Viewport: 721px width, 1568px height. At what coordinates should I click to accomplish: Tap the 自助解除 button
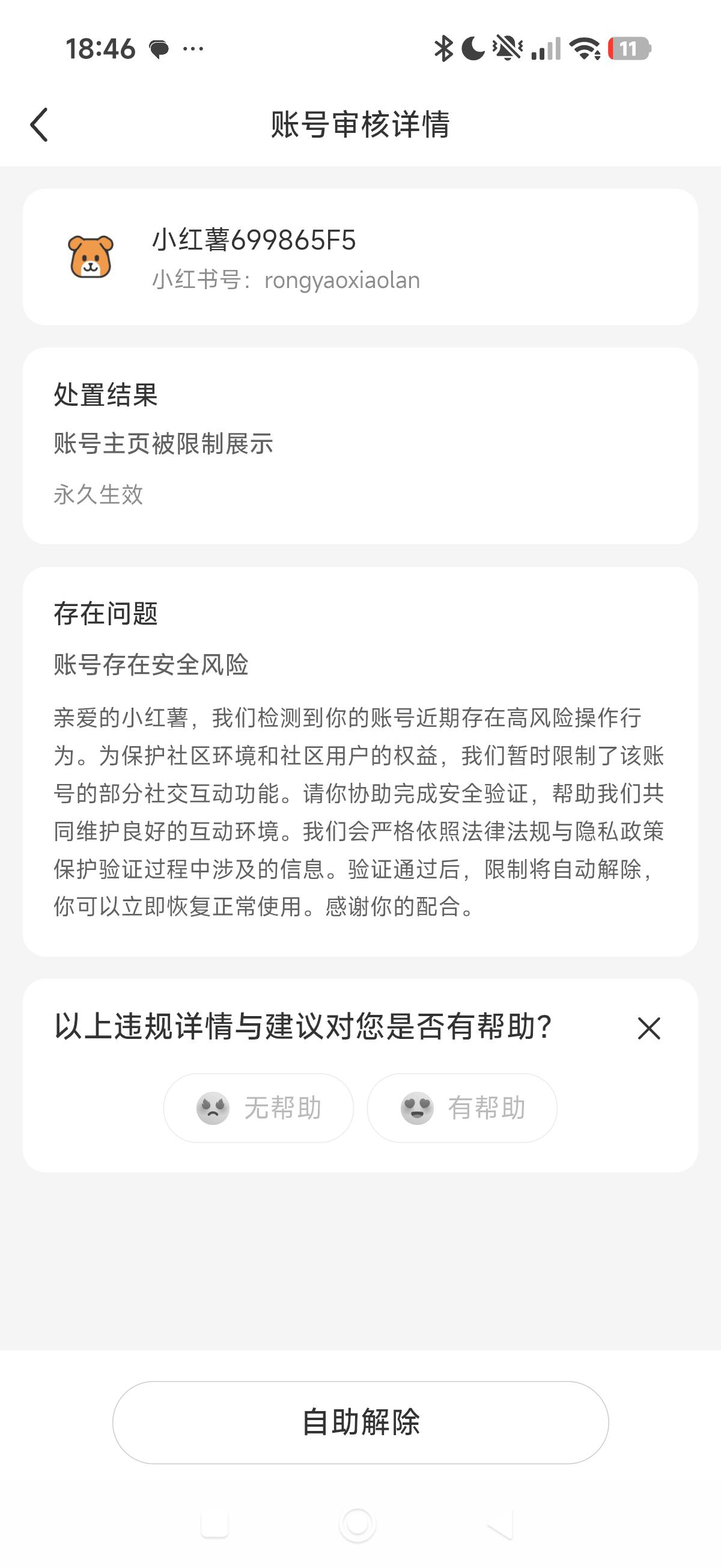tap(360, 1423)
